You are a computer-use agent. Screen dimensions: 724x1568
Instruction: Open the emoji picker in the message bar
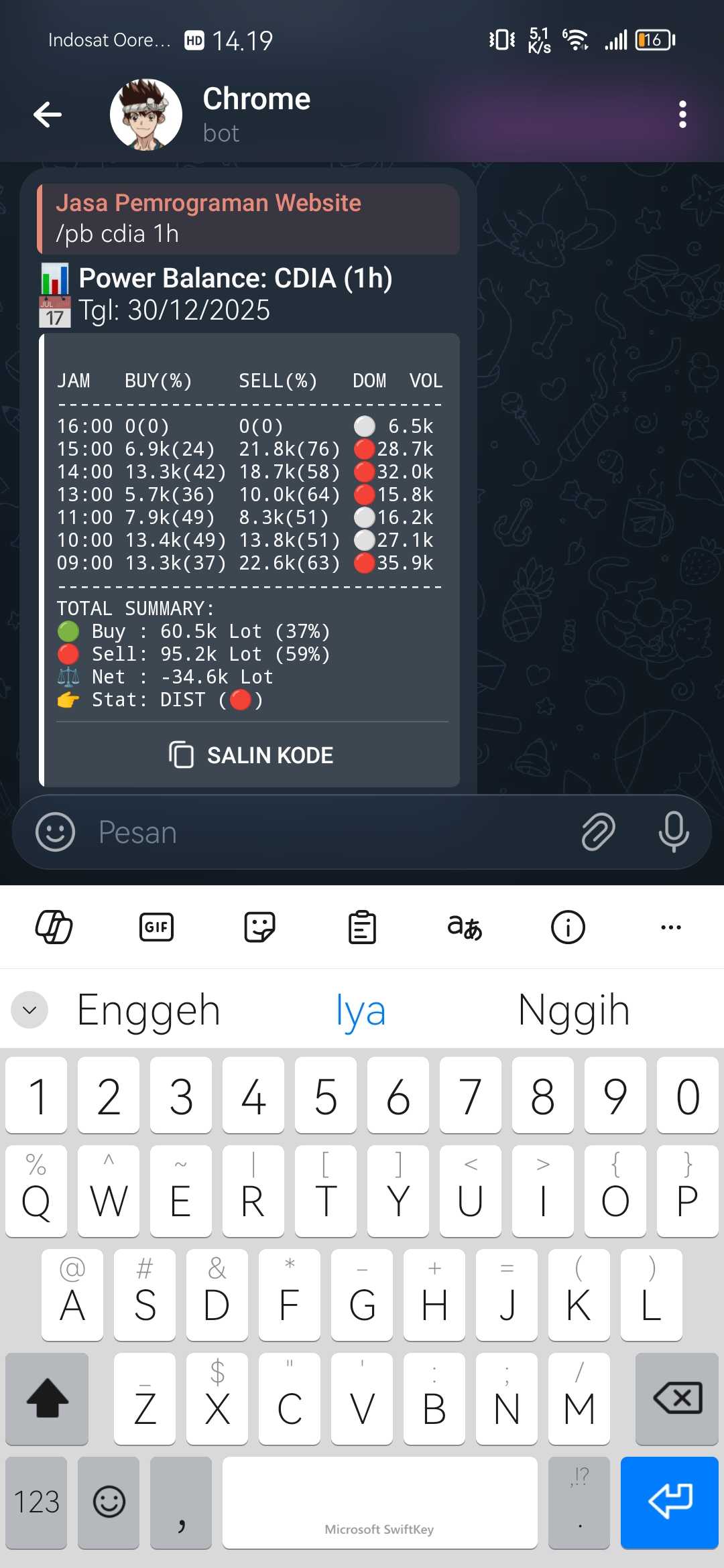tap(55, 832)
